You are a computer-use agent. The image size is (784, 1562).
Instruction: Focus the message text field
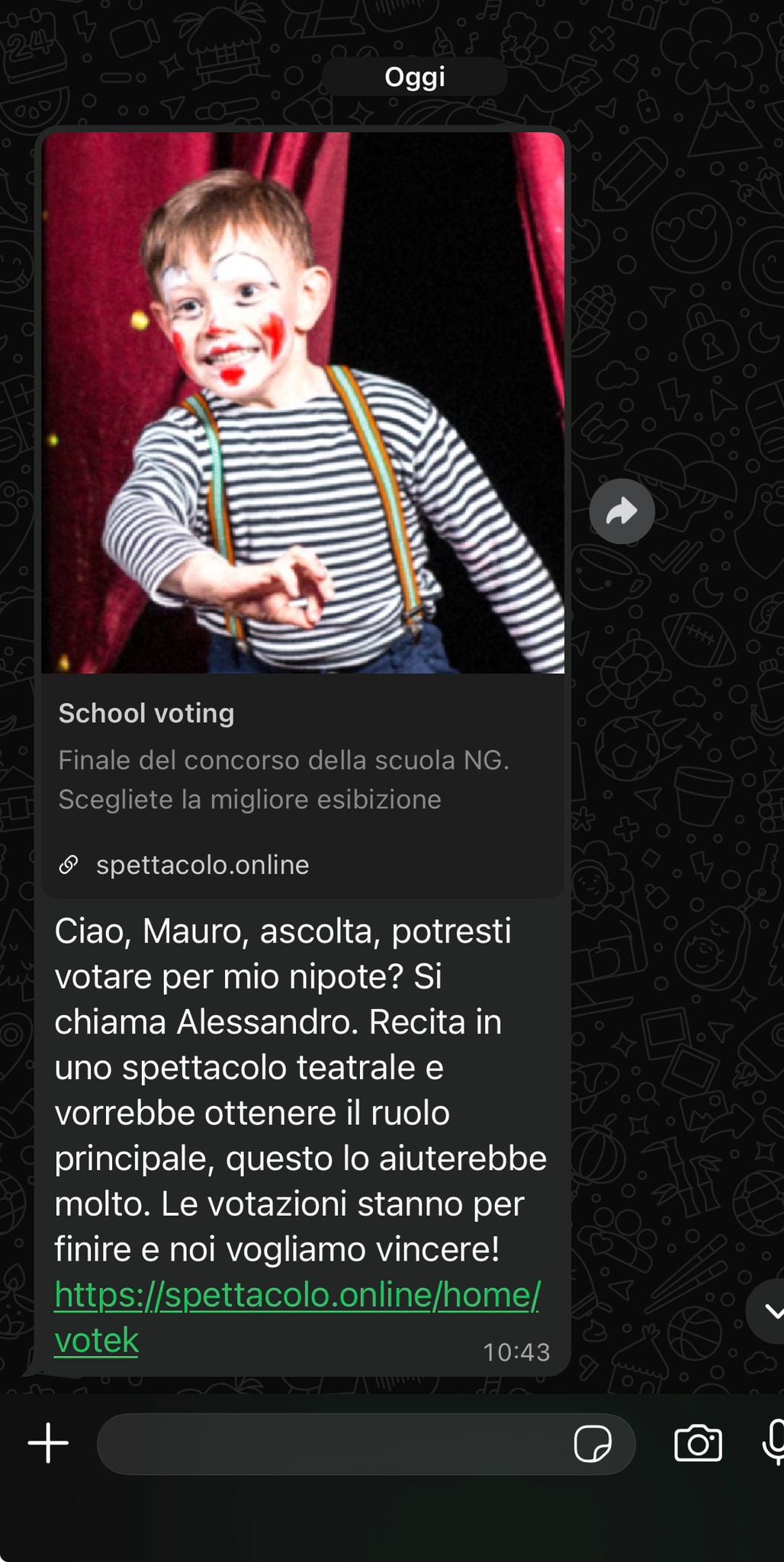coord(328,1443)
